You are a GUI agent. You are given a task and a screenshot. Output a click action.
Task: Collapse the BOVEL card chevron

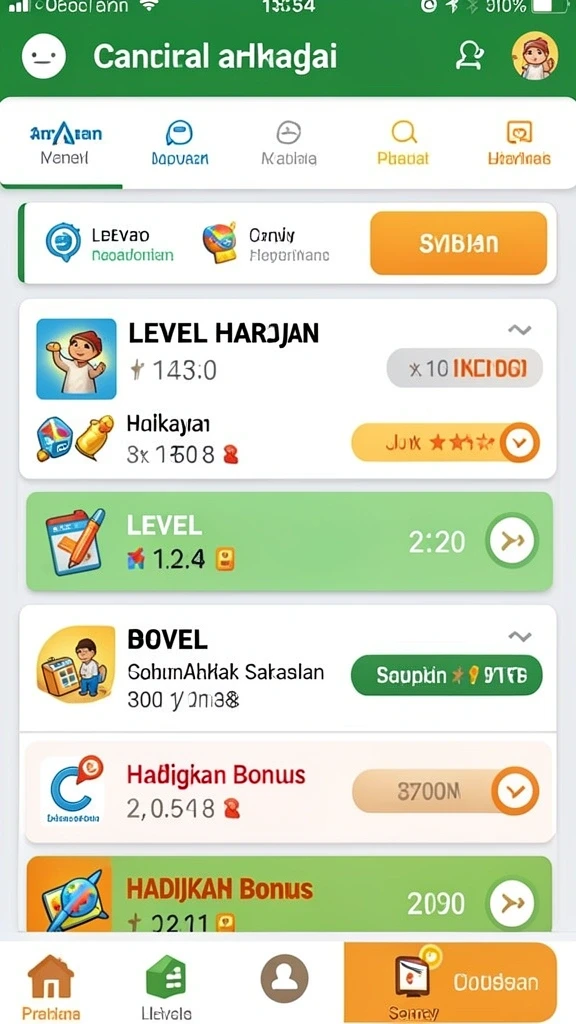pyautogui.click(x=519, y=635)
